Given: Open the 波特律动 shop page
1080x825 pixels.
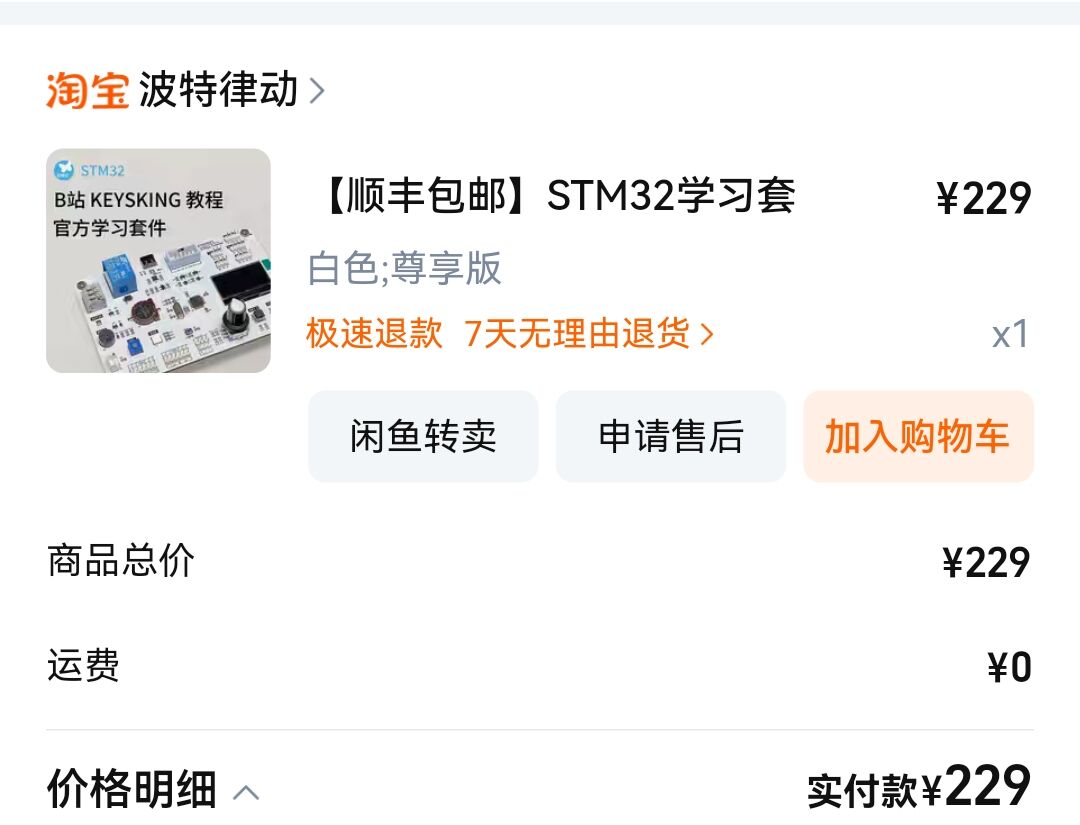Looking at the screenshot, I should [x=218, y=90].
